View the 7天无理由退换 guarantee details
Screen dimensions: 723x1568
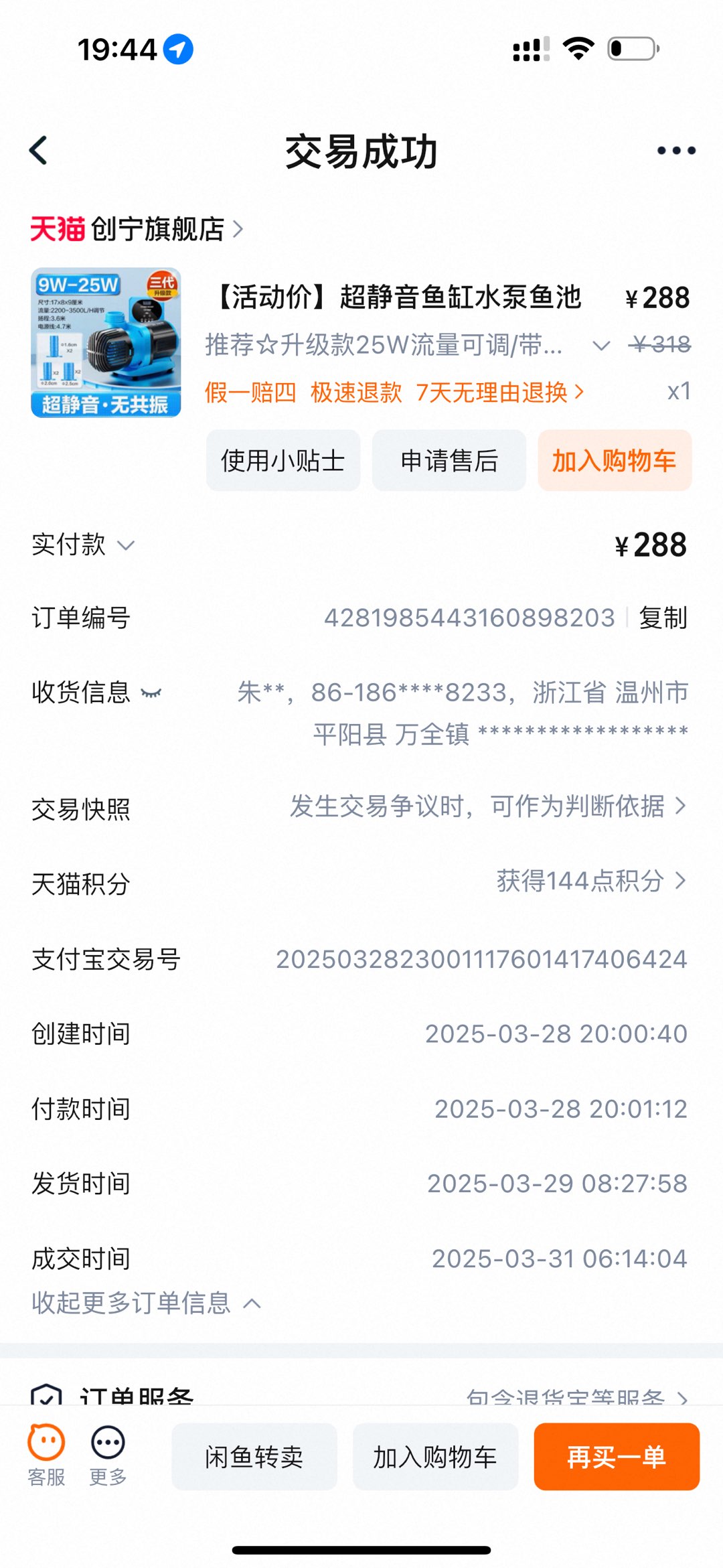tap(499, 392)
